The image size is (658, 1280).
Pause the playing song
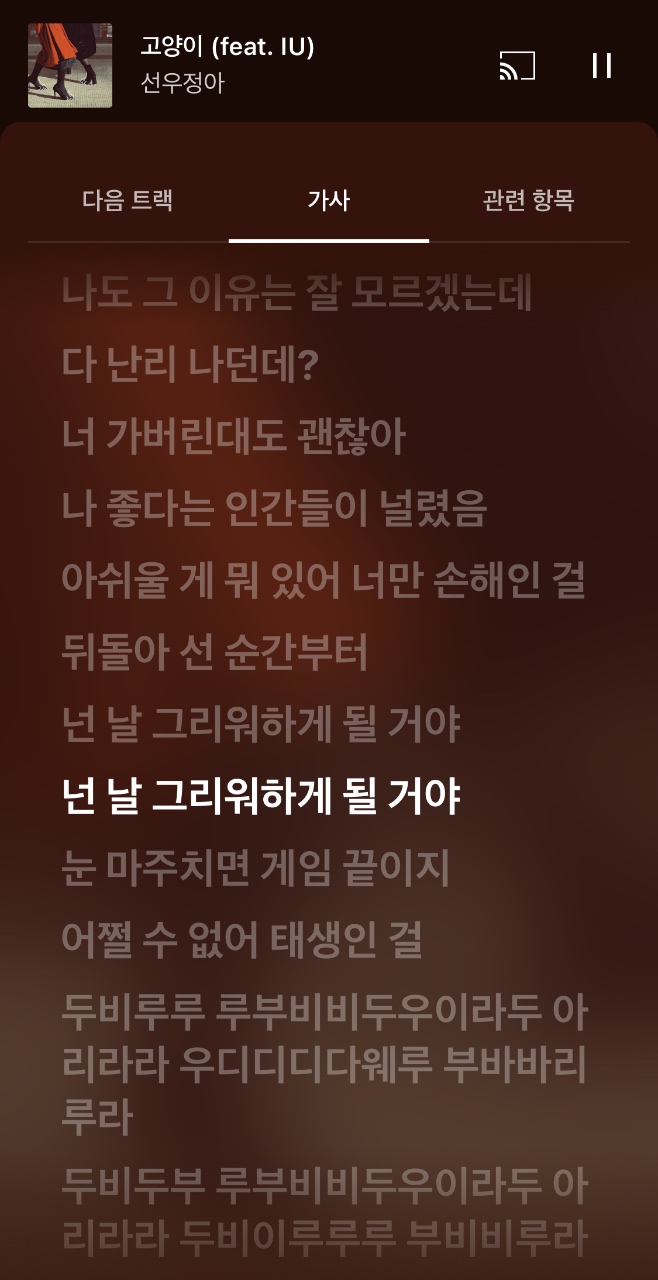[601, 66]
